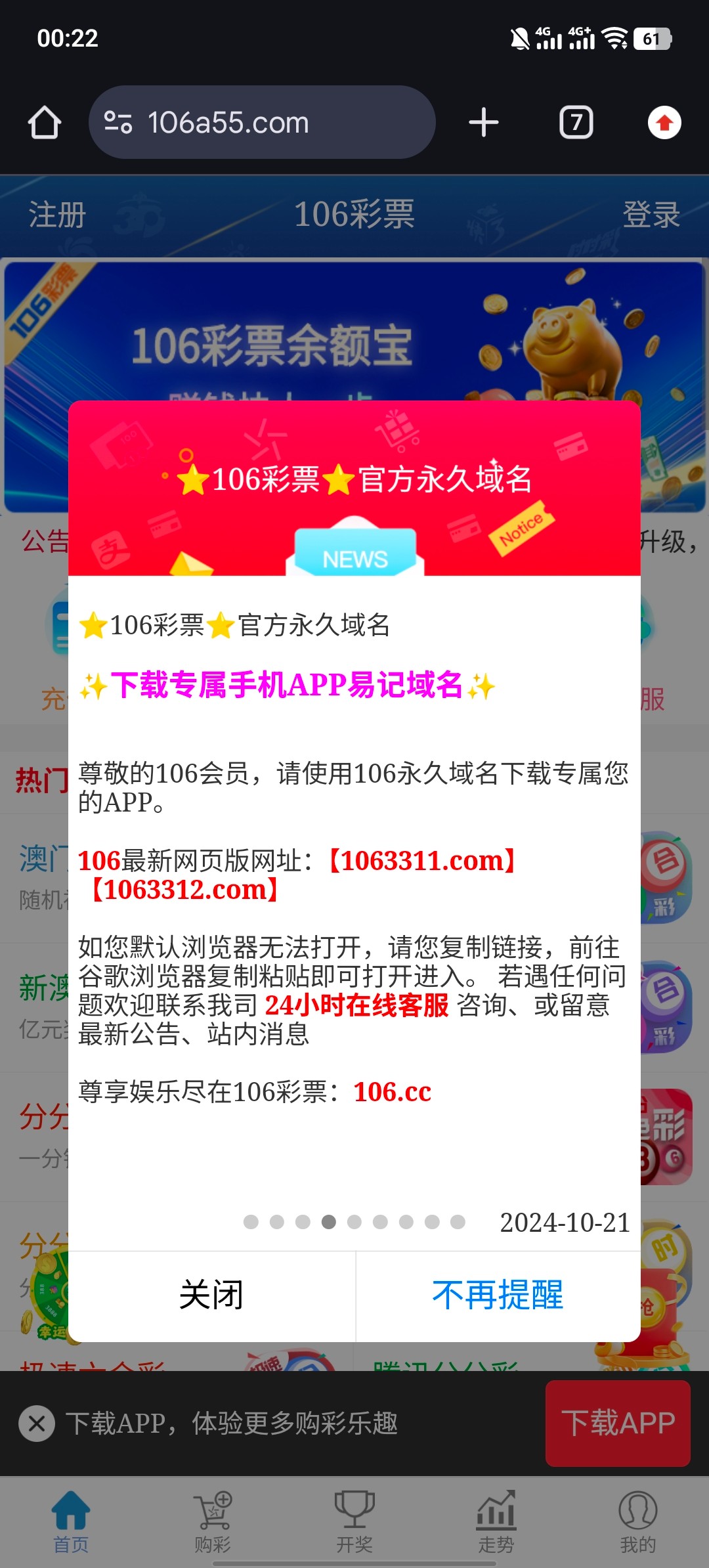The width and height of the screenshot is (709, 1568).
Task: Open a new browser tab
Action: [x=484, y=123]
